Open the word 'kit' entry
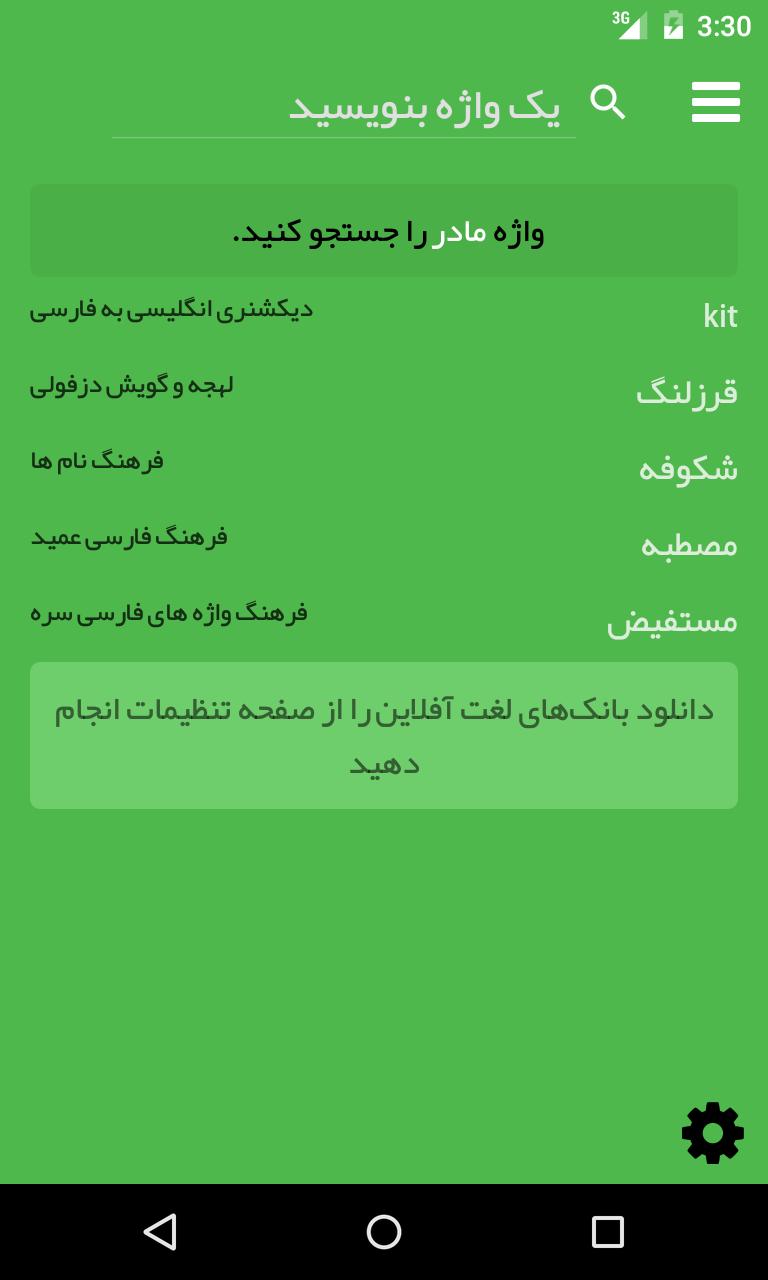This screenshot has height=1280, width=768. (x=719, y=316)
